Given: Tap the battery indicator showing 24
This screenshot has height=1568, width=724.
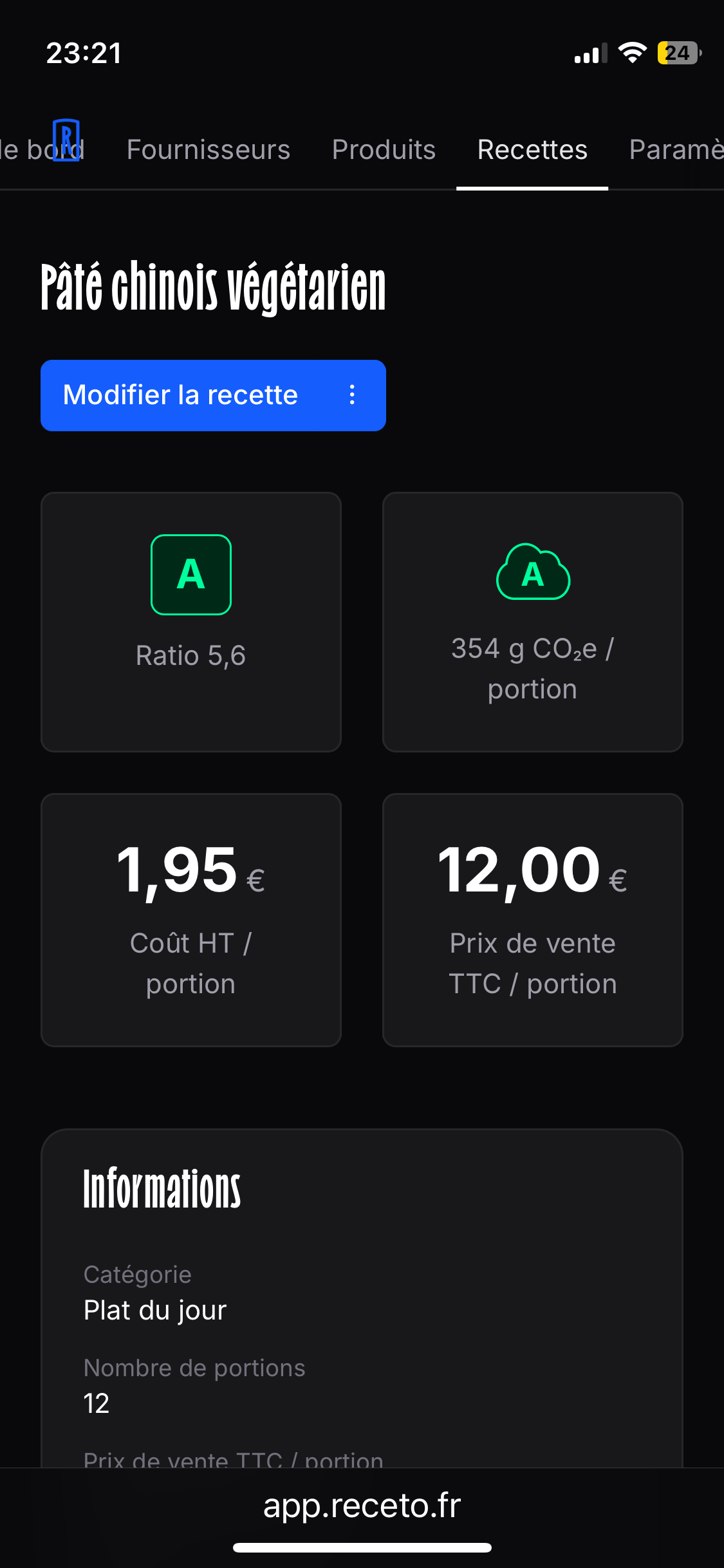Looking at the screenshot, I should 675,54.
